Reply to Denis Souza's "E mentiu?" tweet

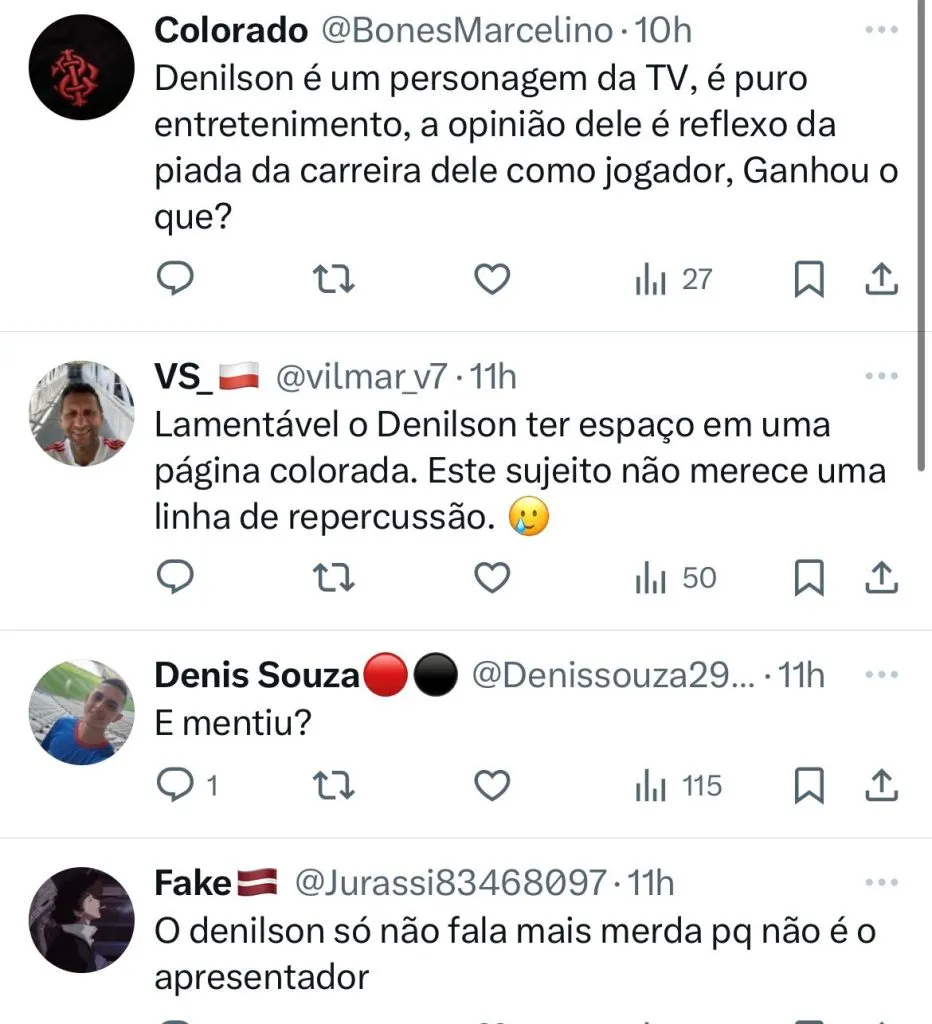pyautogui.click(x=176, y=786)
